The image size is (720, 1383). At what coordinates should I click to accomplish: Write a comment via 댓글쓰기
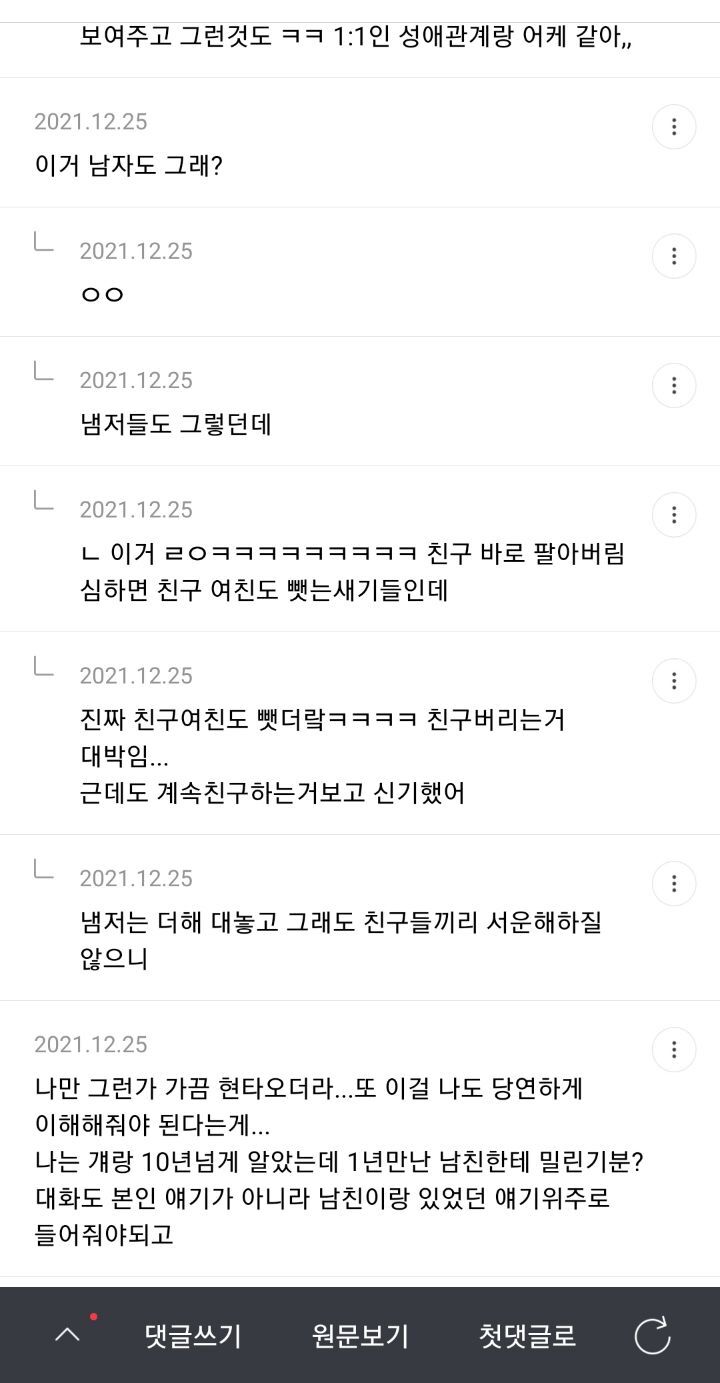(x=193, y=1335)
